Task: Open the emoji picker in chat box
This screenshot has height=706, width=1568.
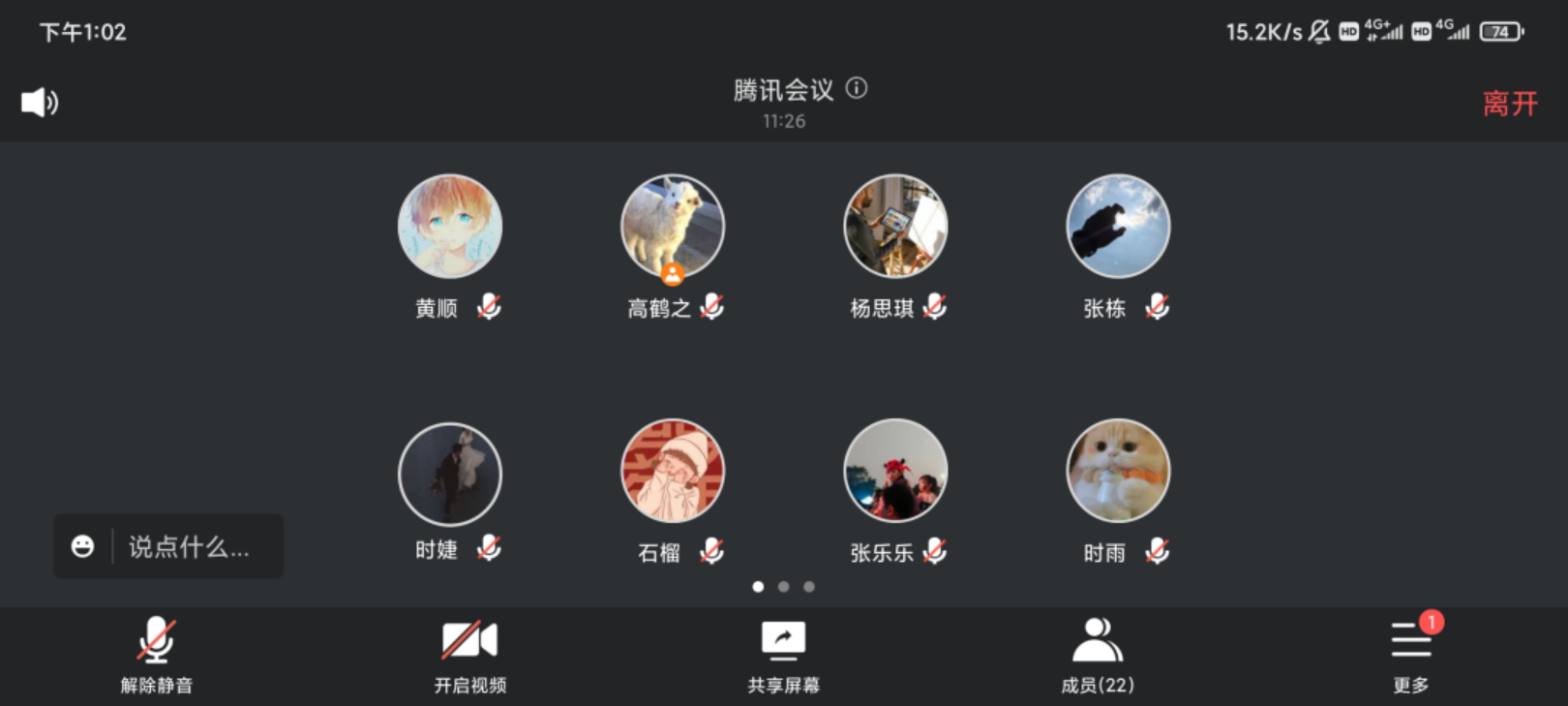Action: click(x=83, y=546)
